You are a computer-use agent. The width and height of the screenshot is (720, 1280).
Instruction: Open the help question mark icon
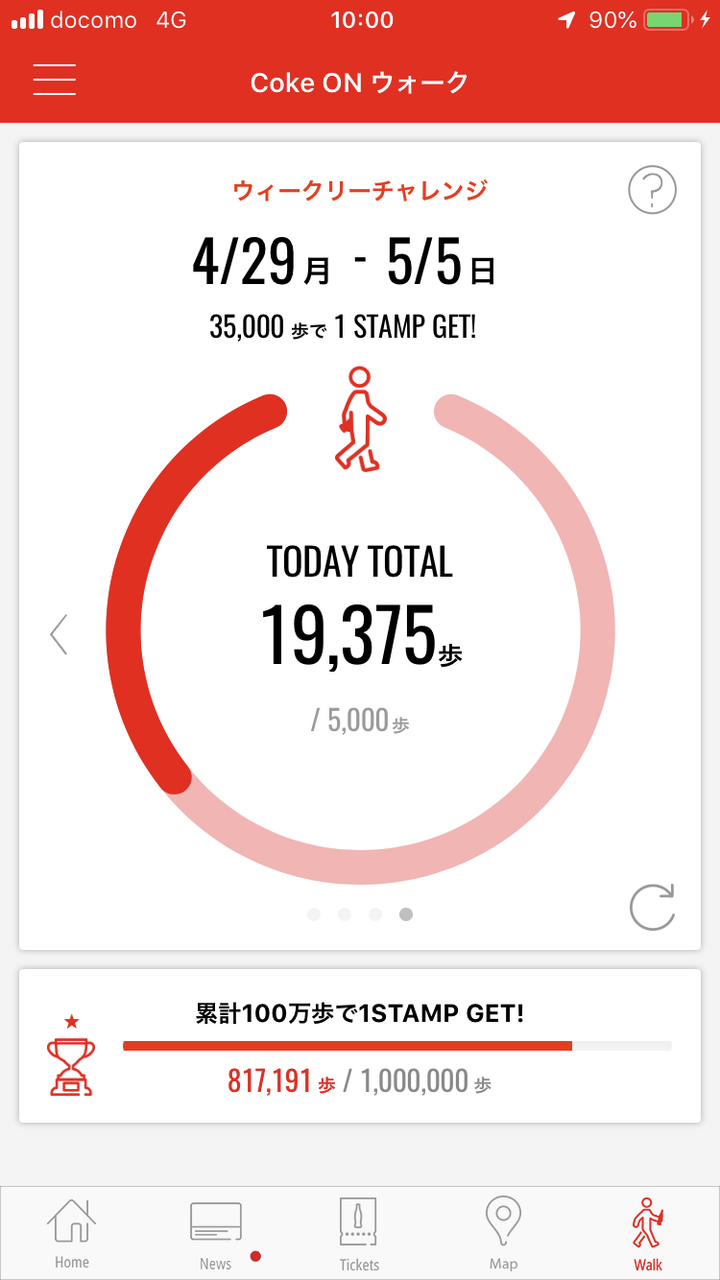click(x=652, y=189)
